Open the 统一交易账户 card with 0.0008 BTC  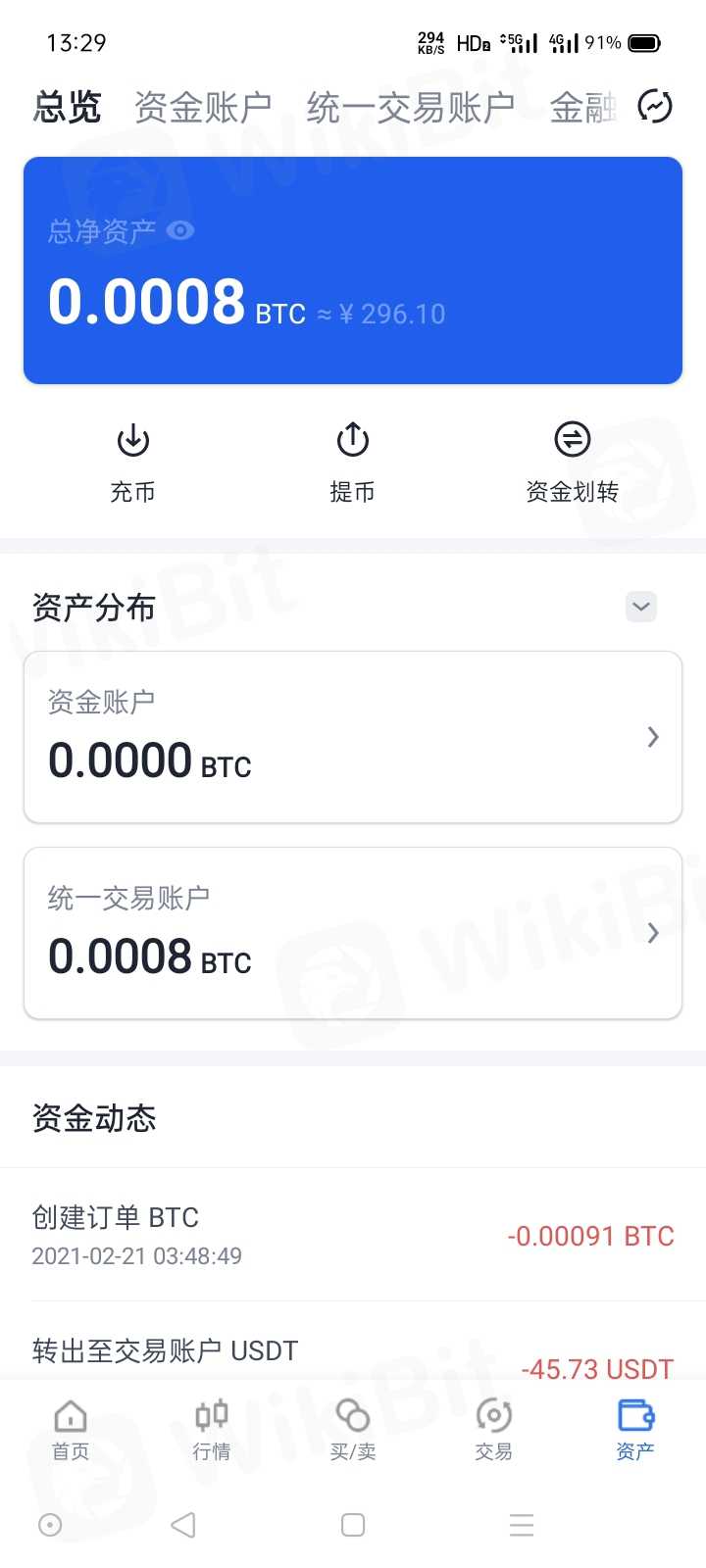coord(353,933)
